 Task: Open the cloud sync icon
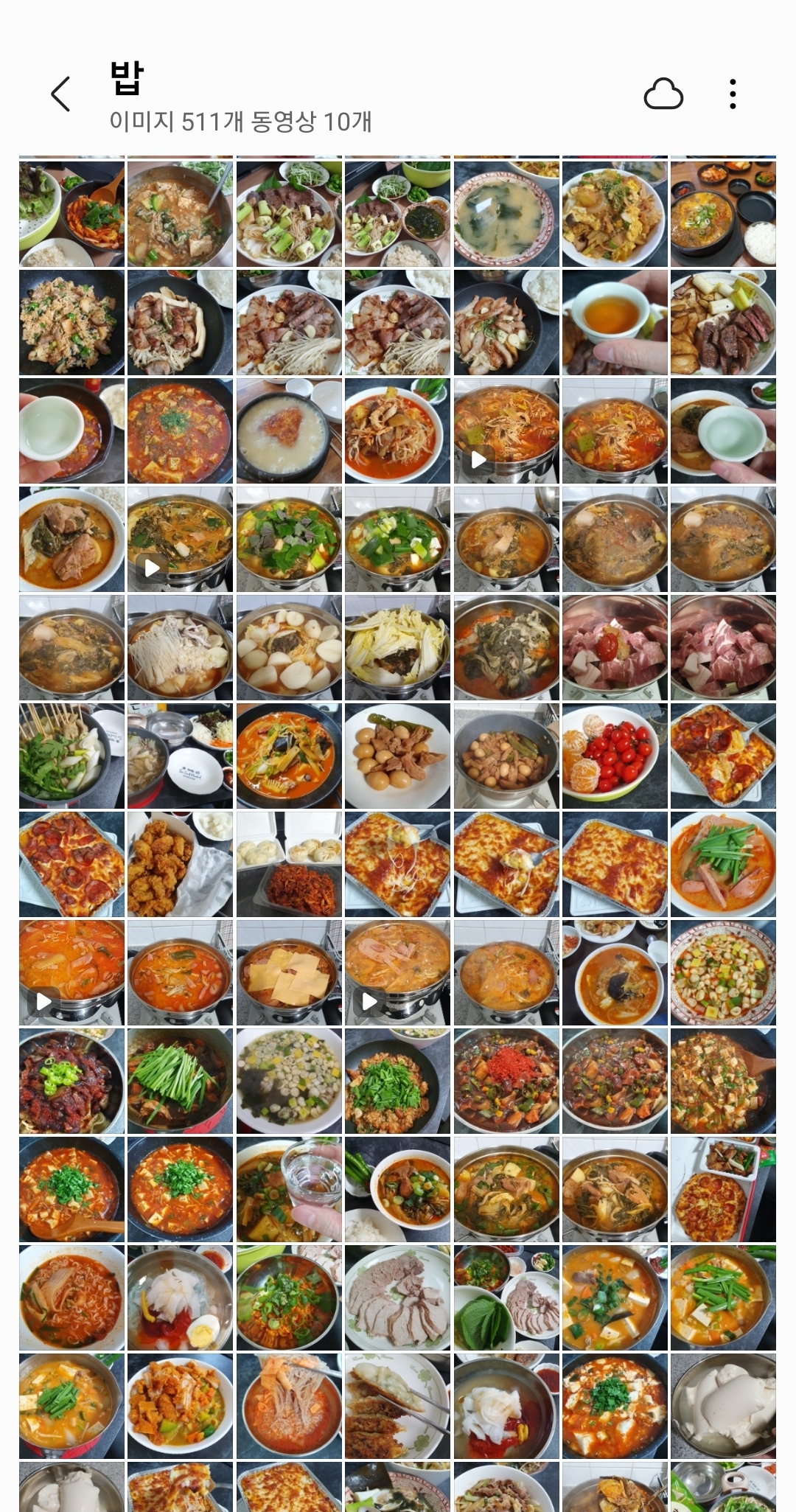(x=663, y=94)
